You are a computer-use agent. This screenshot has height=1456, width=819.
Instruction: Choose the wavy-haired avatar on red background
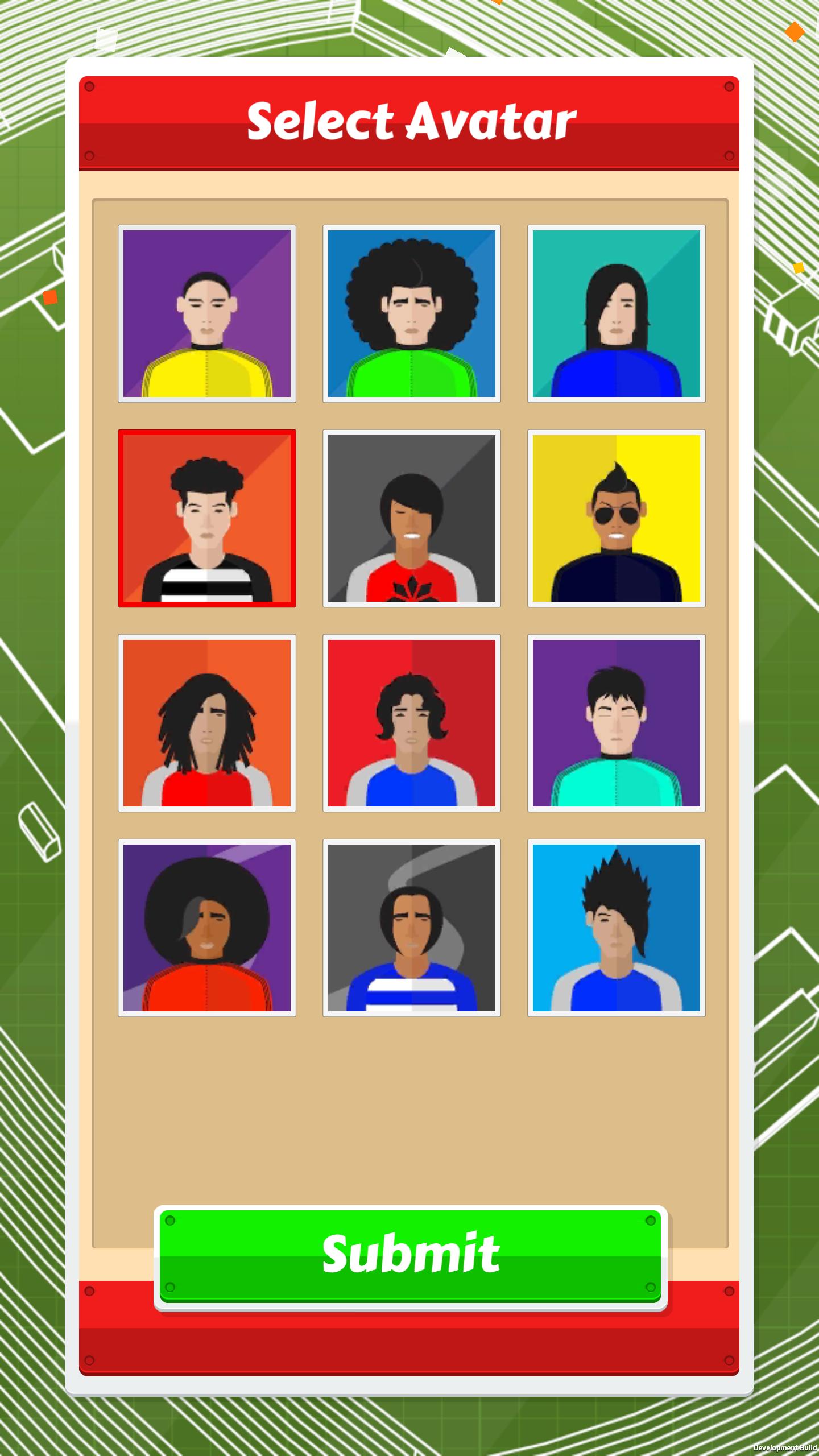[x=411, y=723]
